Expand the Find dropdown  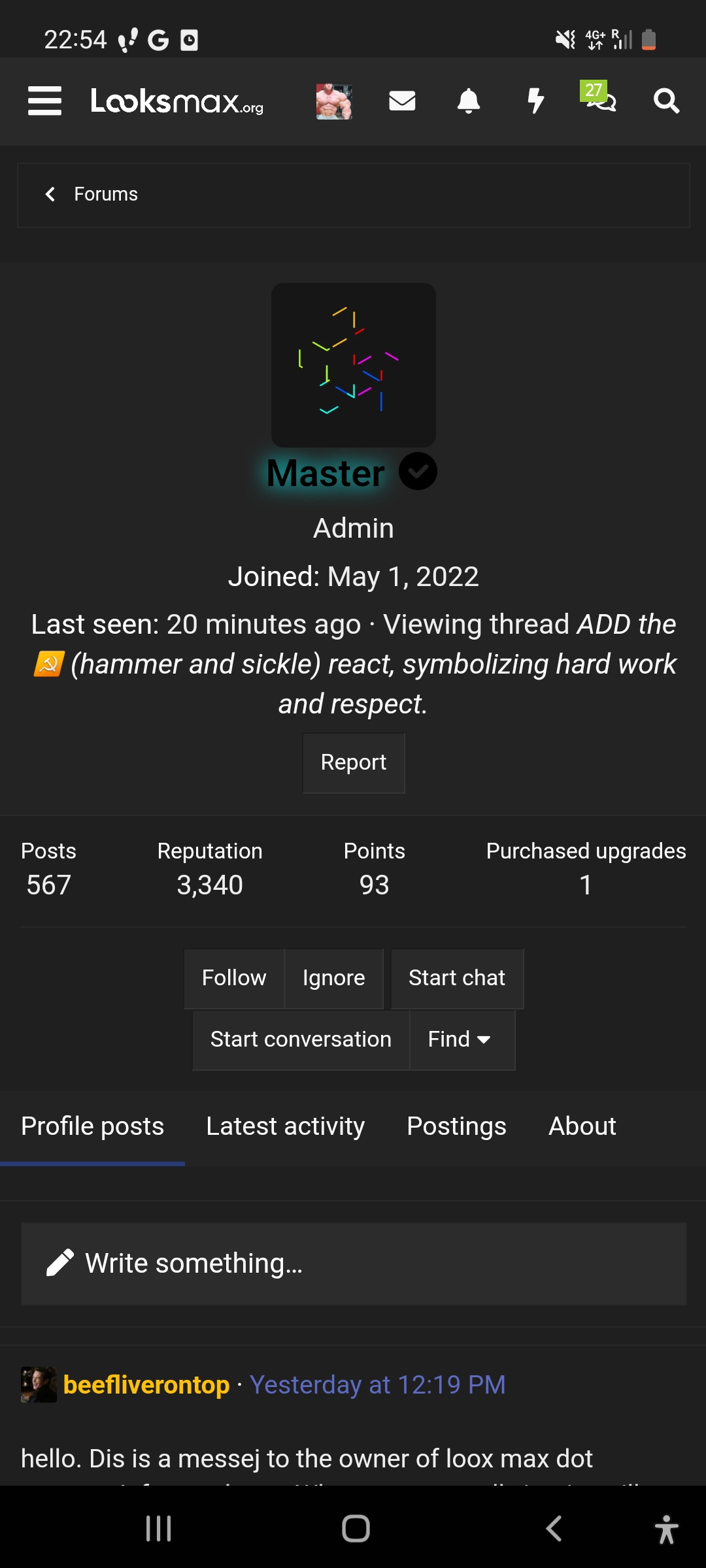[x=461, y=1039]
